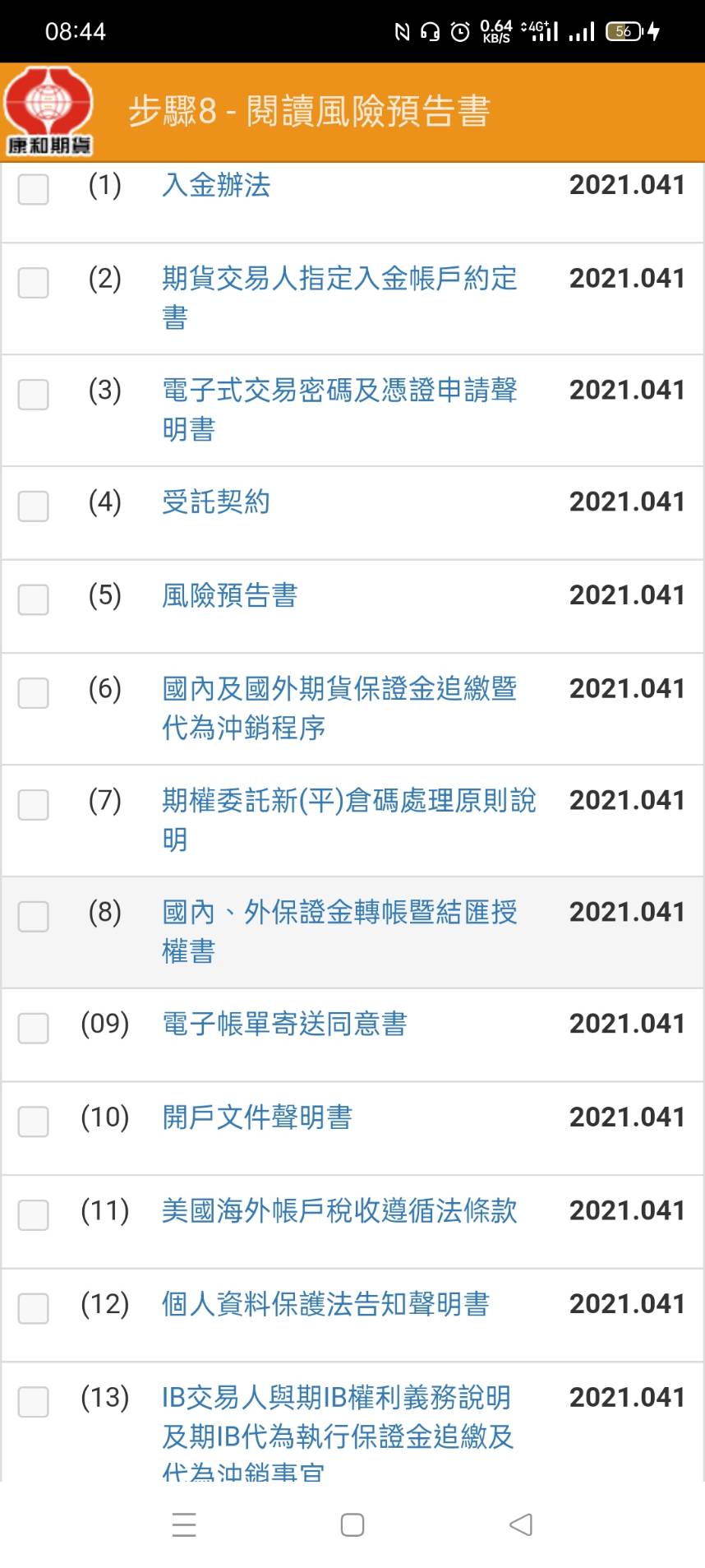Open 國內及國外期貨保證金追繳暨代為沖銷程序

pyautogui.click(x=339, y=708)
